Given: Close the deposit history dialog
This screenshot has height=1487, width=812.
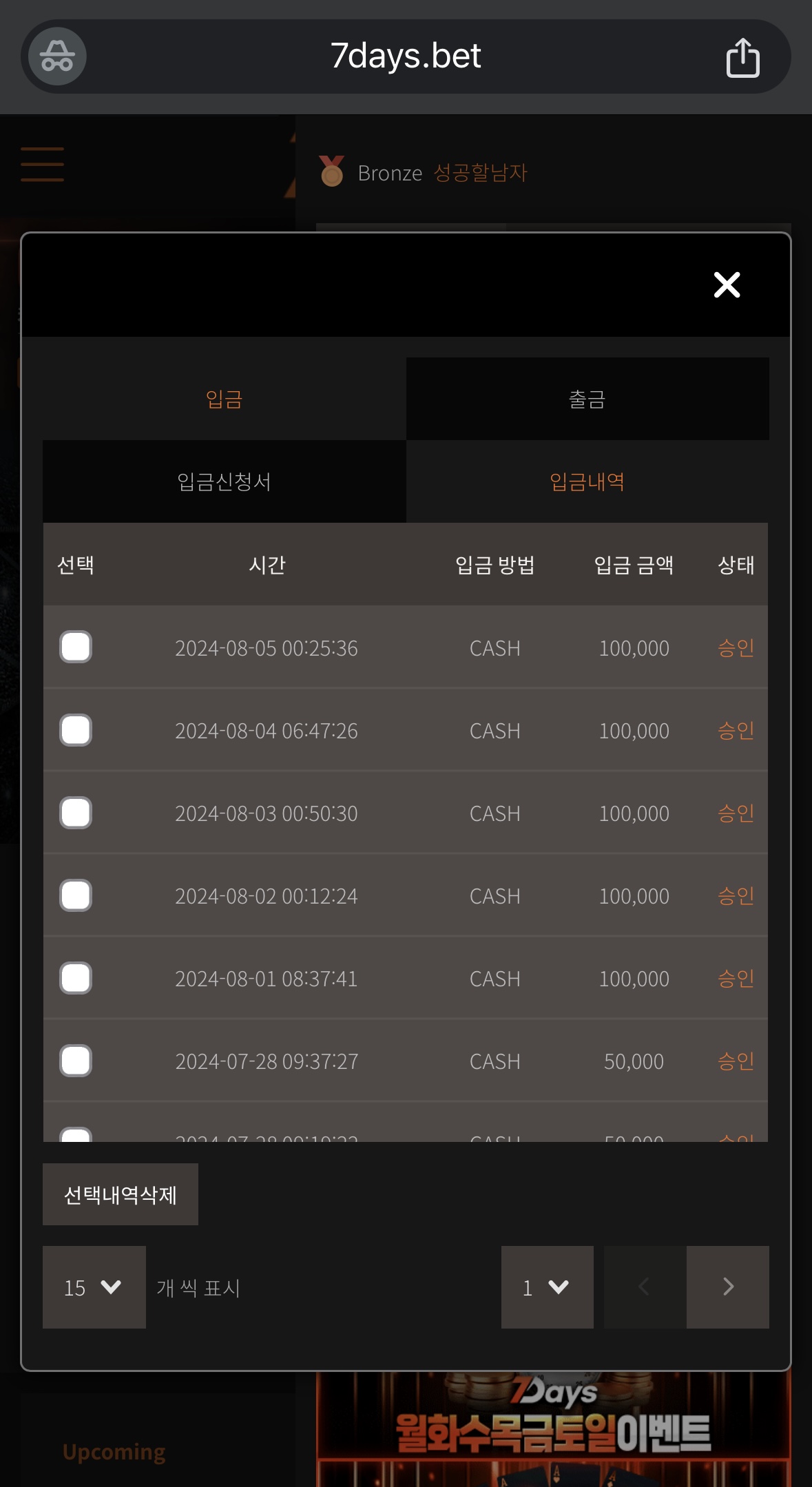Looking at the screenshot, I should click(727, 284).
